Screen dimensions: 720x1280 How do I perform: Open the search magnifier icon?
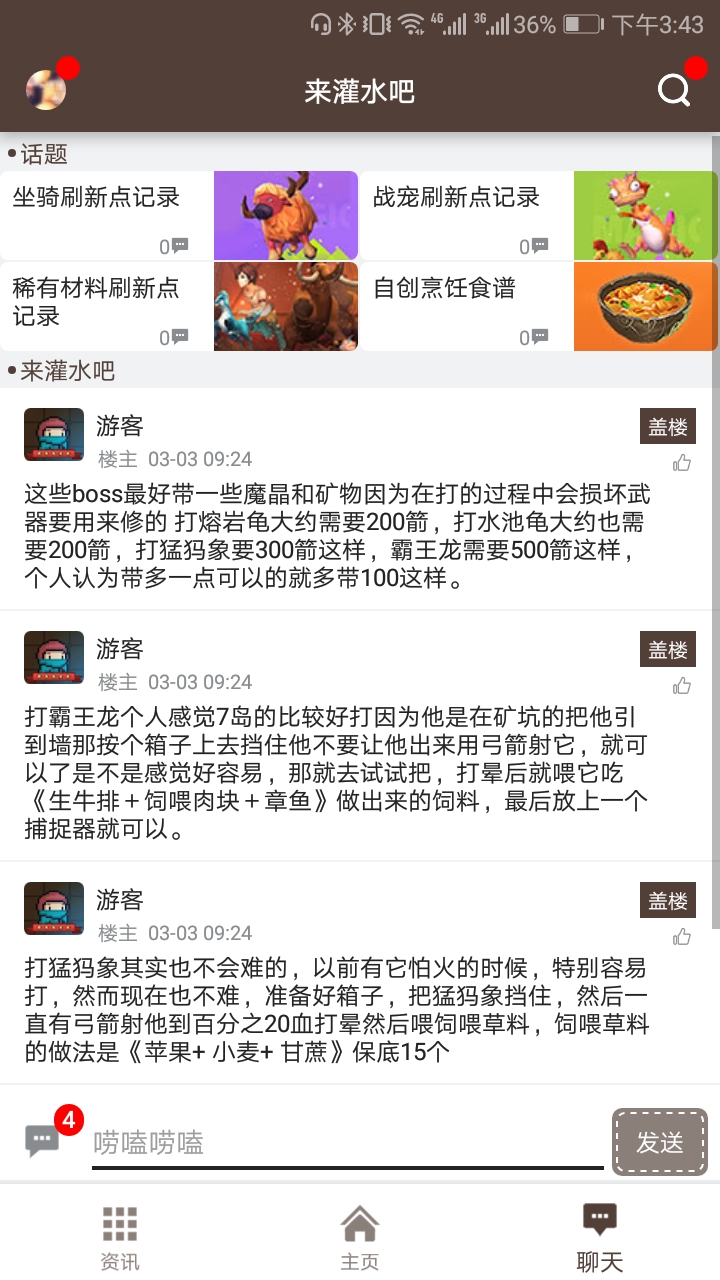[x=674, y=90]
